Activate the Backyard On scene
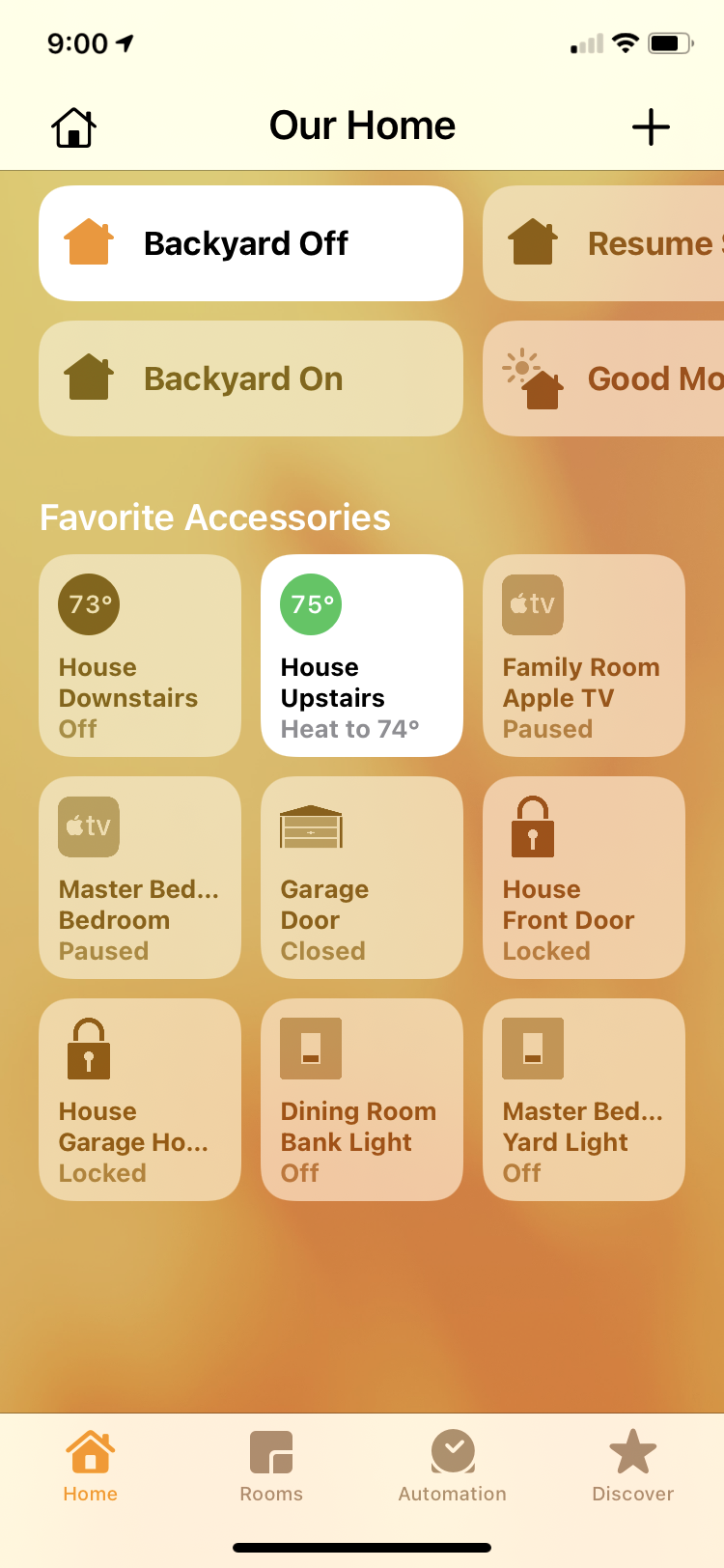 point(251,378)
